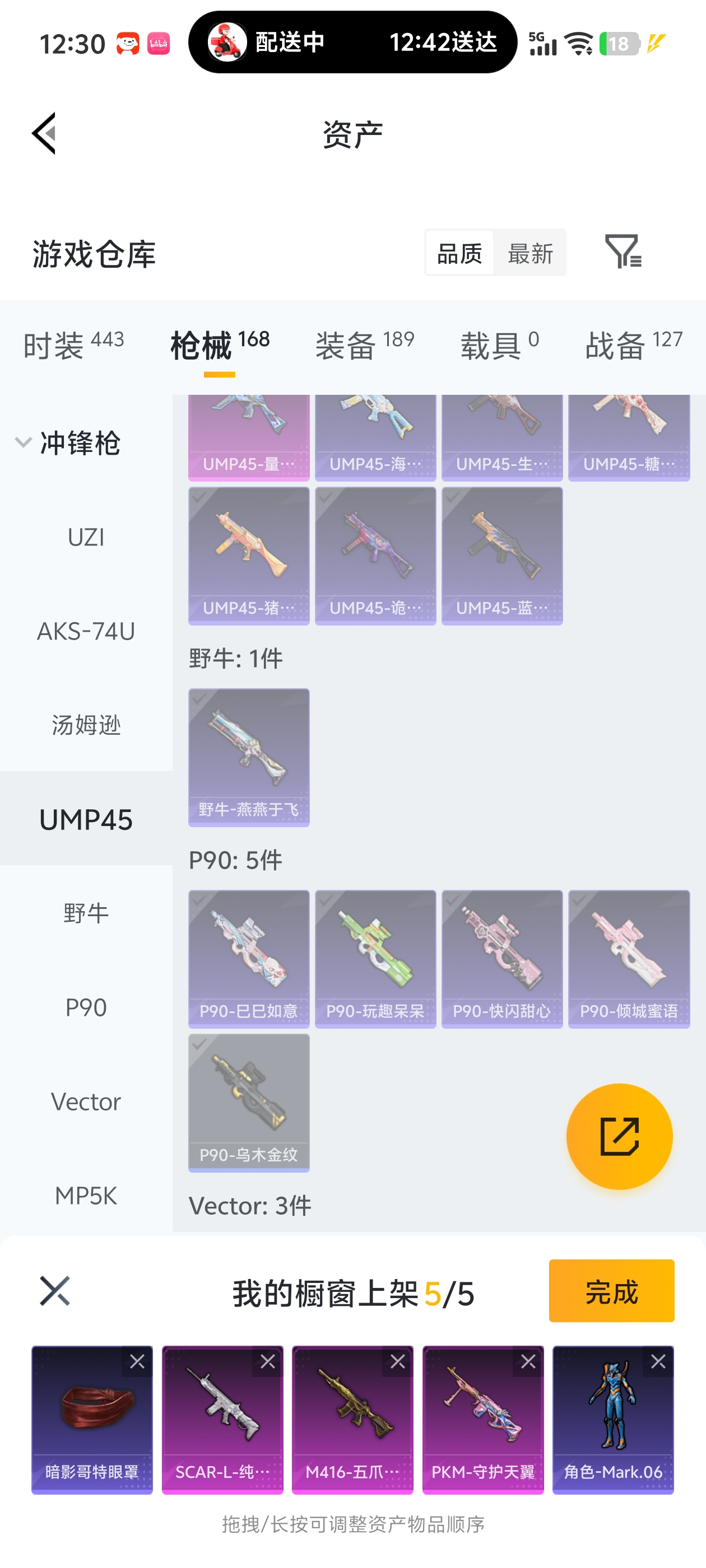Close the 我的橱窗上架 panel
706x1568 pixels.
[x=55, y=1291]
